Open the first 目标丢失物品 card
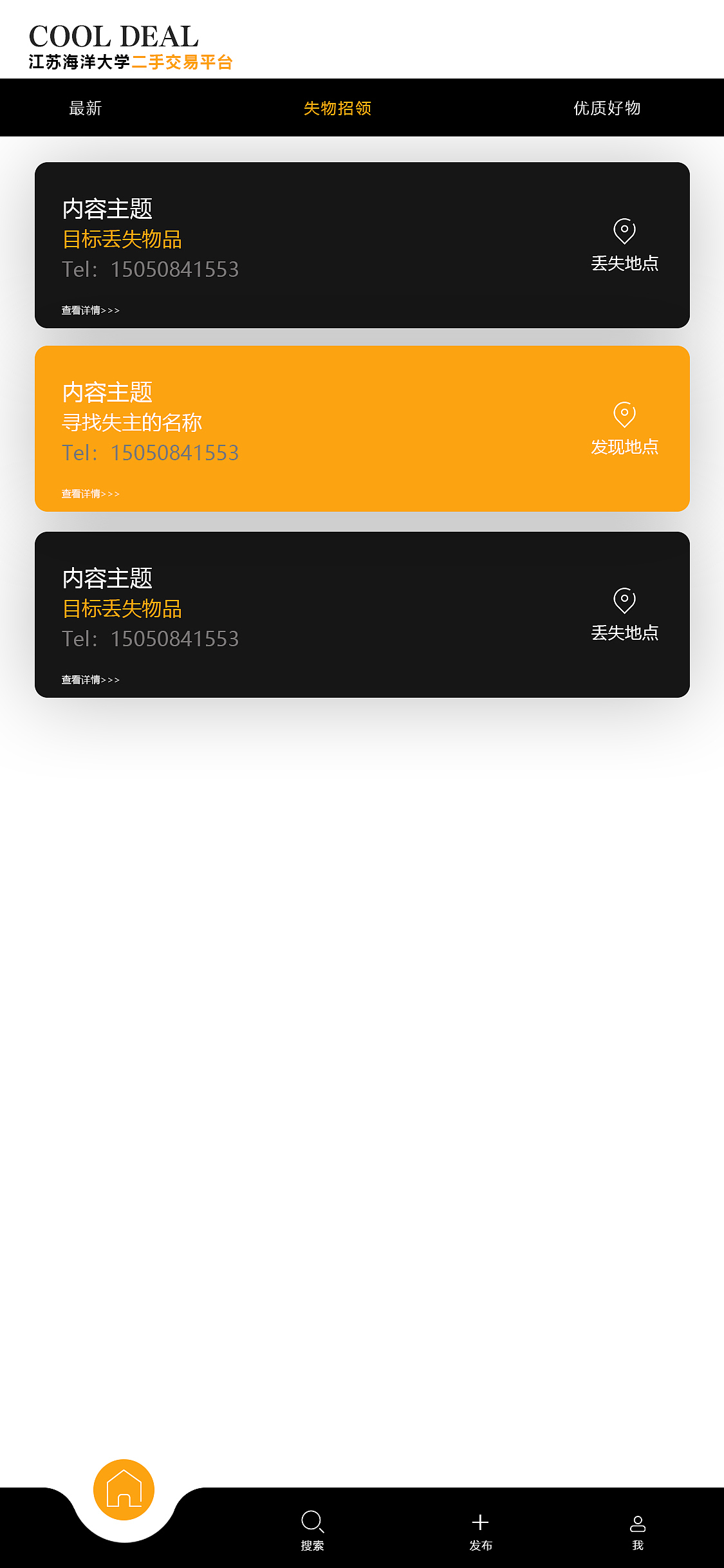The width and height of the screenshot is (724, 1568). click(362, 245)
